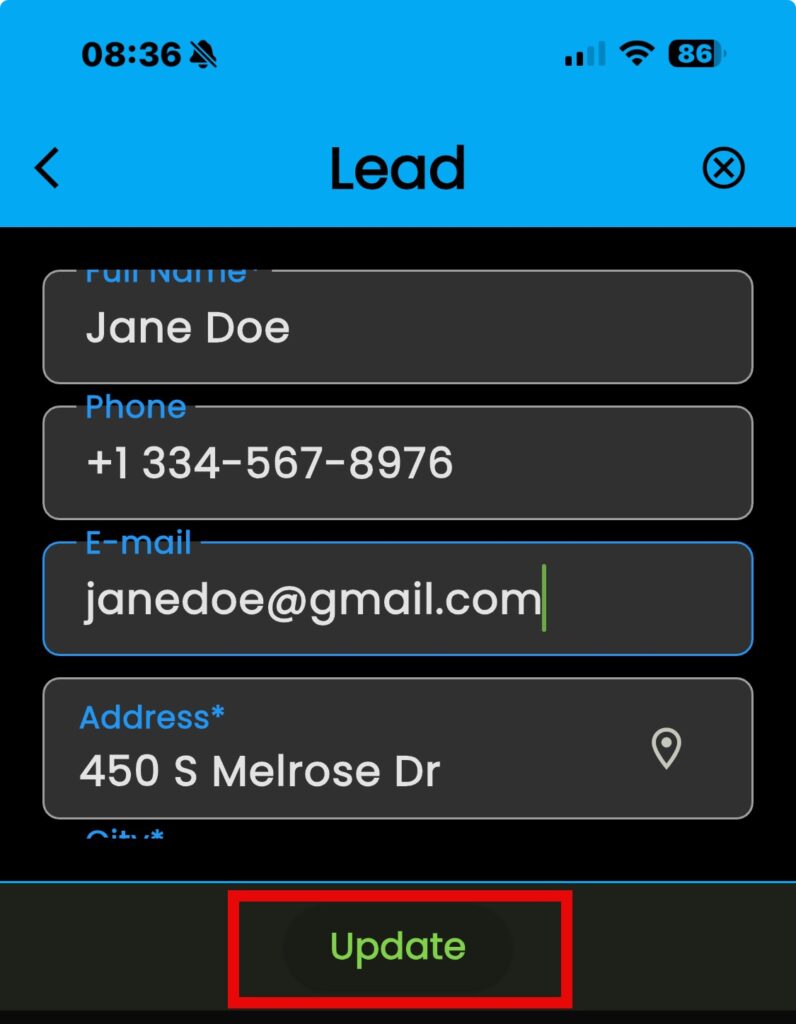Viewport: 796px width, 1024px height.
Task: Edit the Full Name field
Action: pyautogui.click(x=397, y=328)
